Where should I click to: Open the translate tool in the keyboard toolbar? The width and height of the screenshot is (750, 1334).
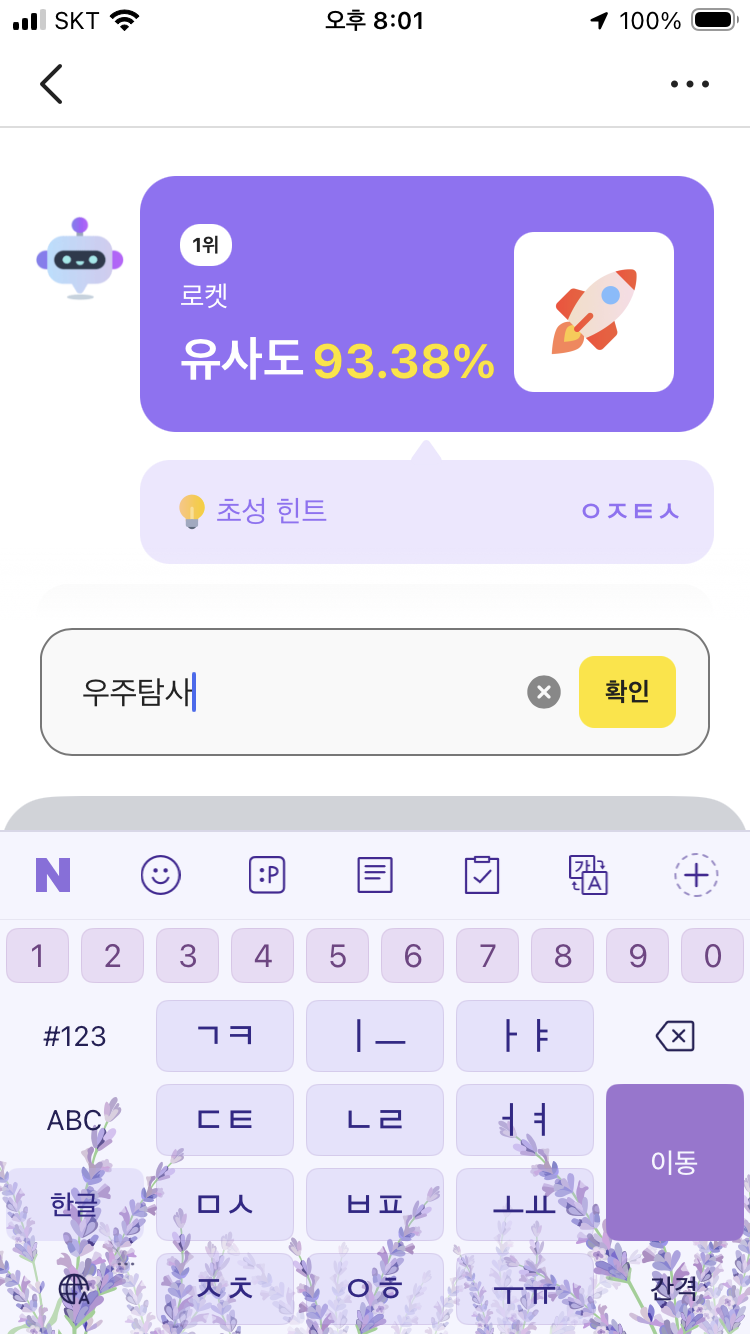(588, 875)
